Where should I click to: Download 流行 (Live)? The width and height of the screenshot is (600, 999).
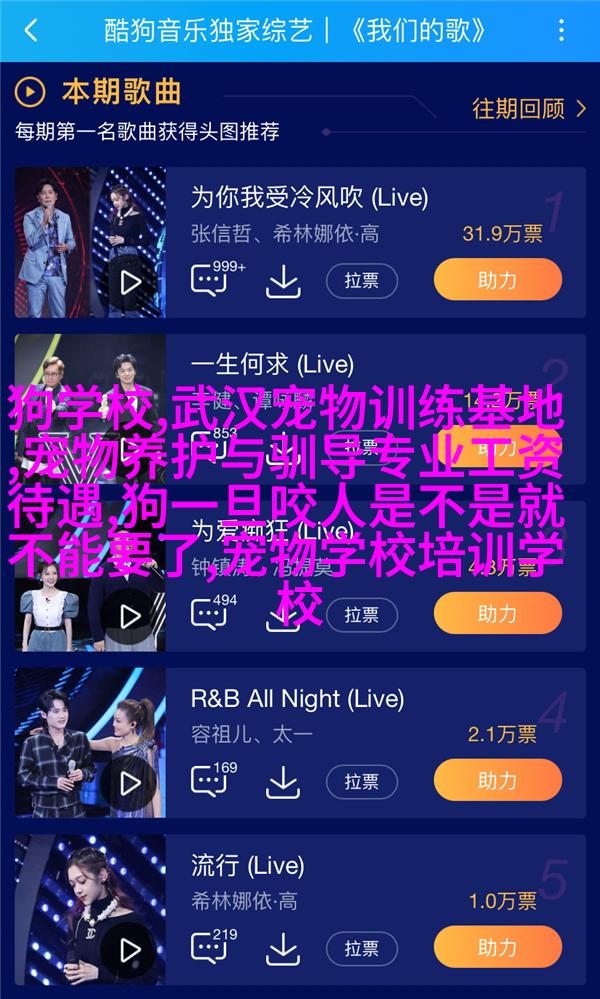coord(283,948)
